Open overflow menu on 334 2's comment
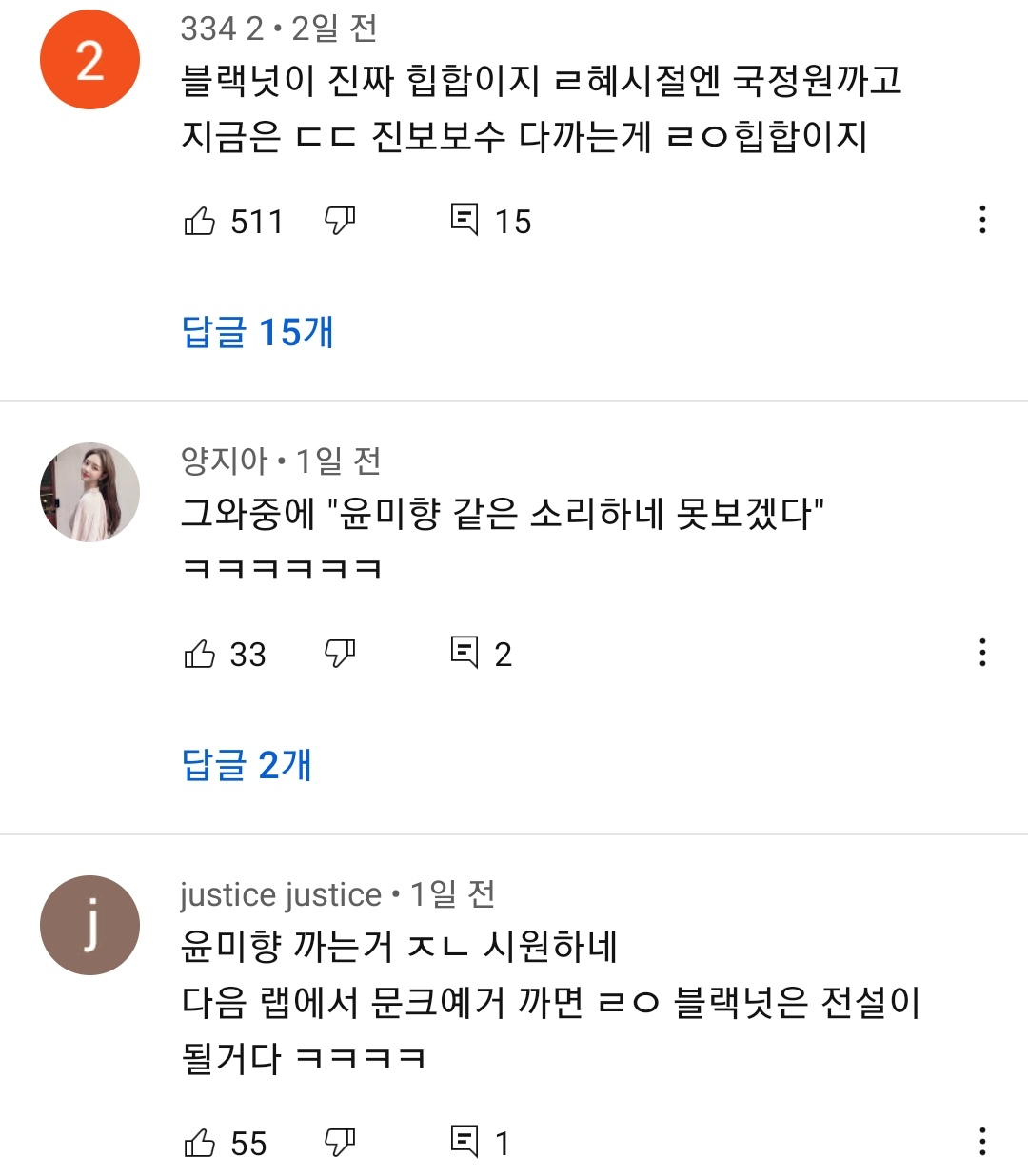Image resolution: width=1028 pixels, height=1176 pixels. 982,220
